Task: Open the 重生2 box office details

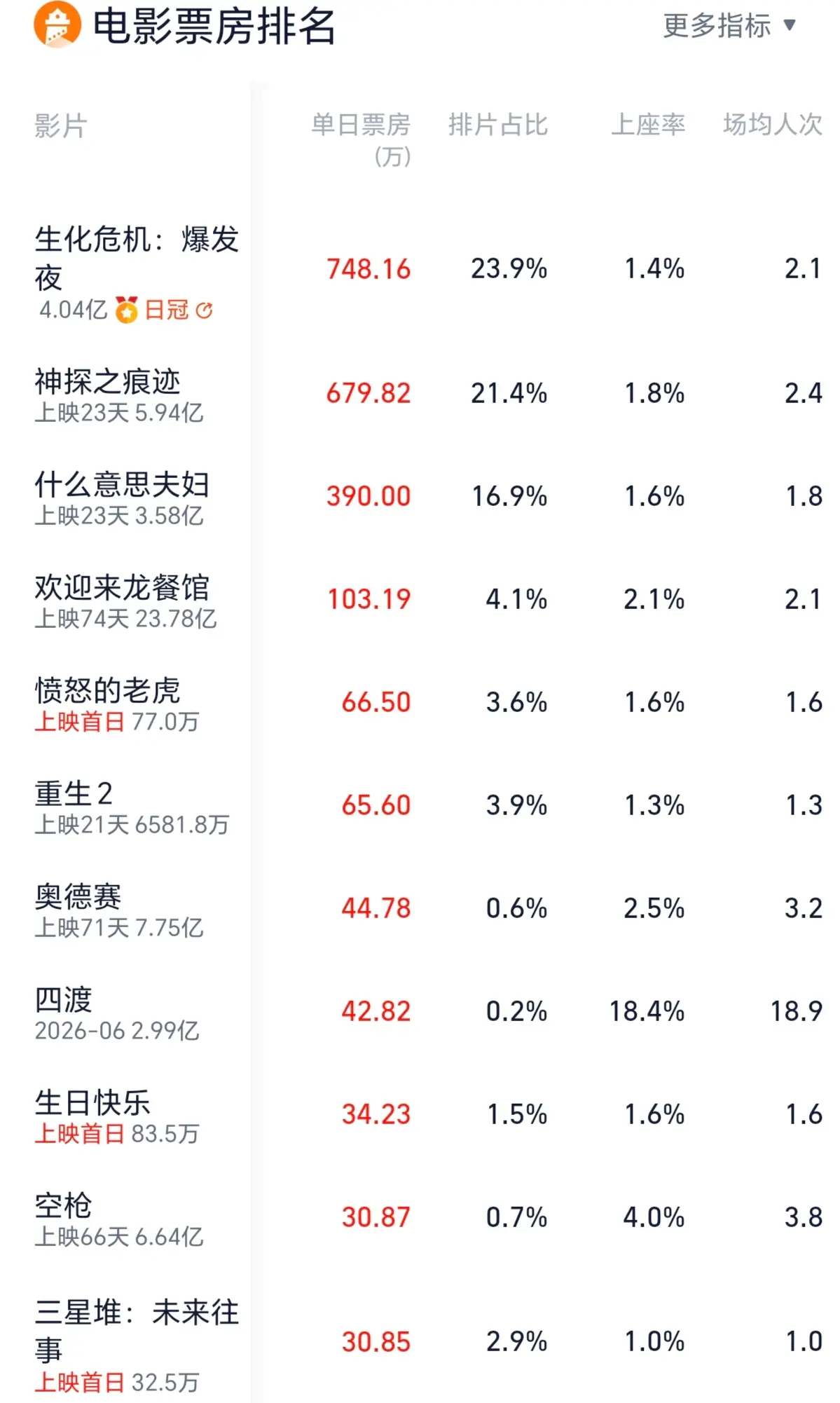Action: click(420, 807)
